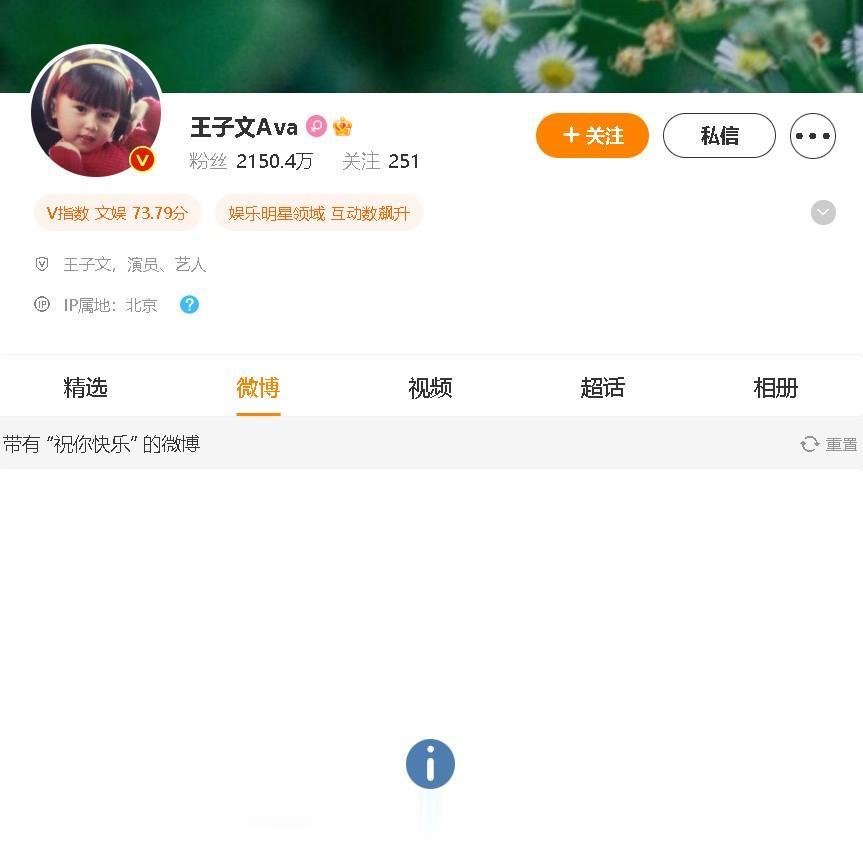Open 王子文Ava's profile avatar
863x845 pixels.
[x=96, y=111]
